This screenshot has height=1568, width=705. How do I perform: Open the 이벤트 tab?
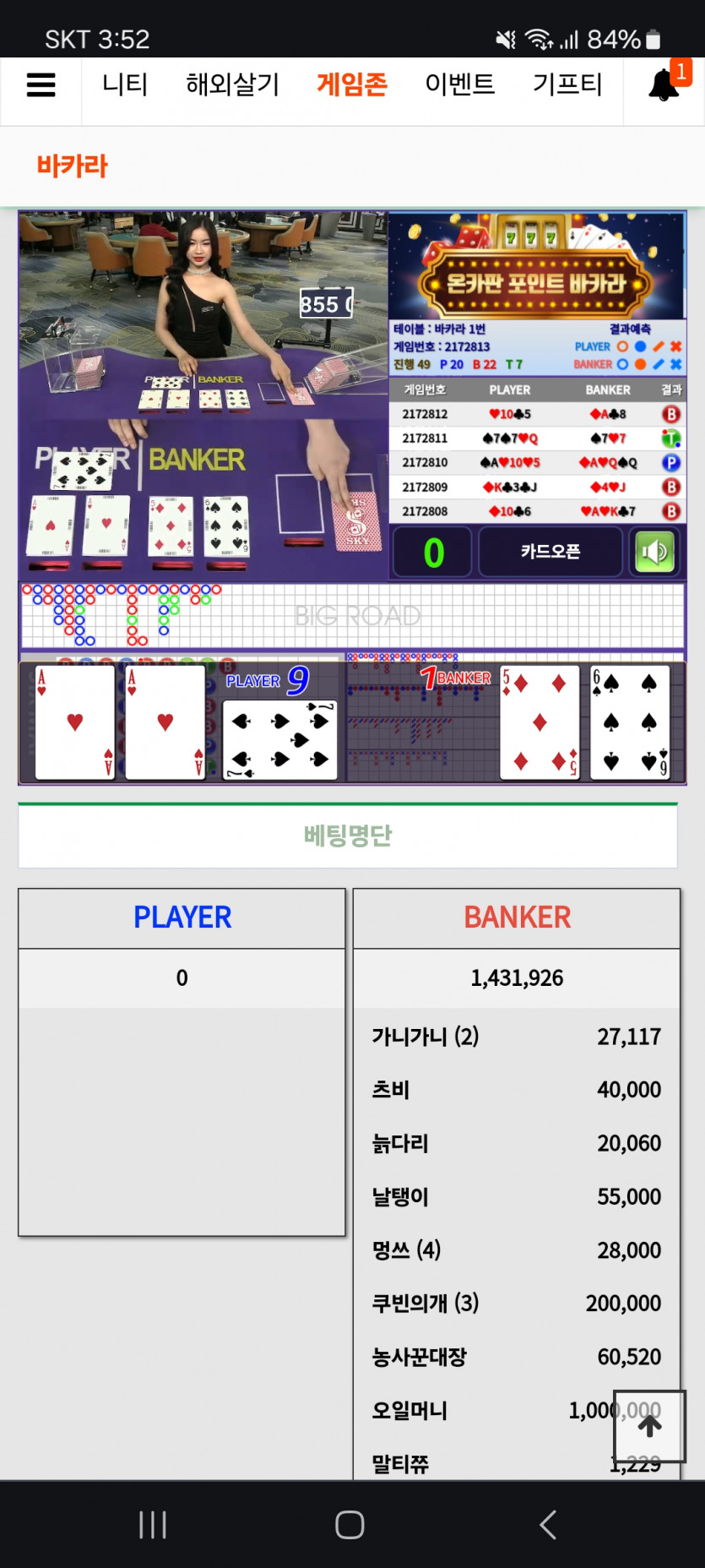[459, 84]
